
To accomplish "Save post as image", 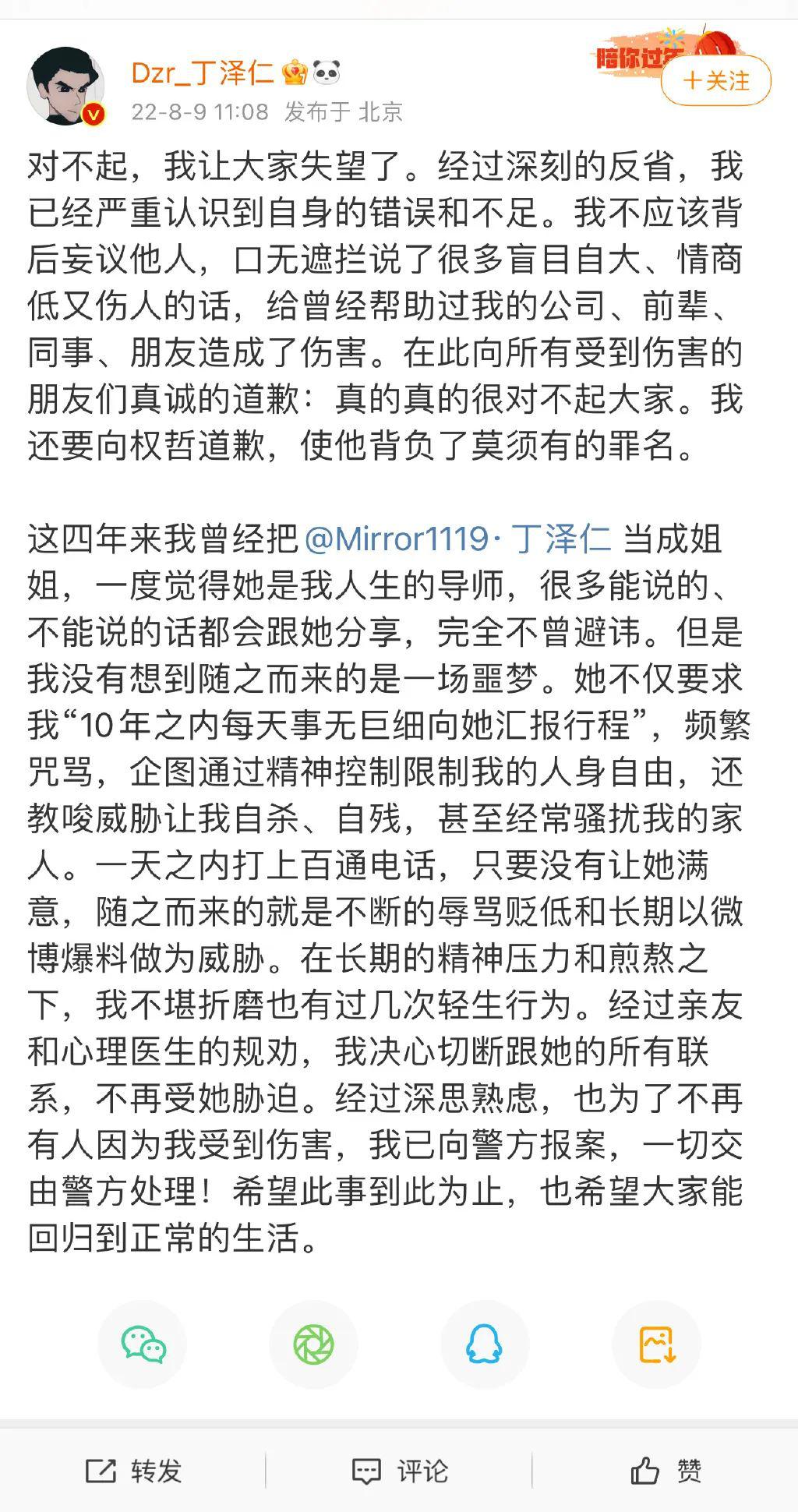I will coord(656,1344).
